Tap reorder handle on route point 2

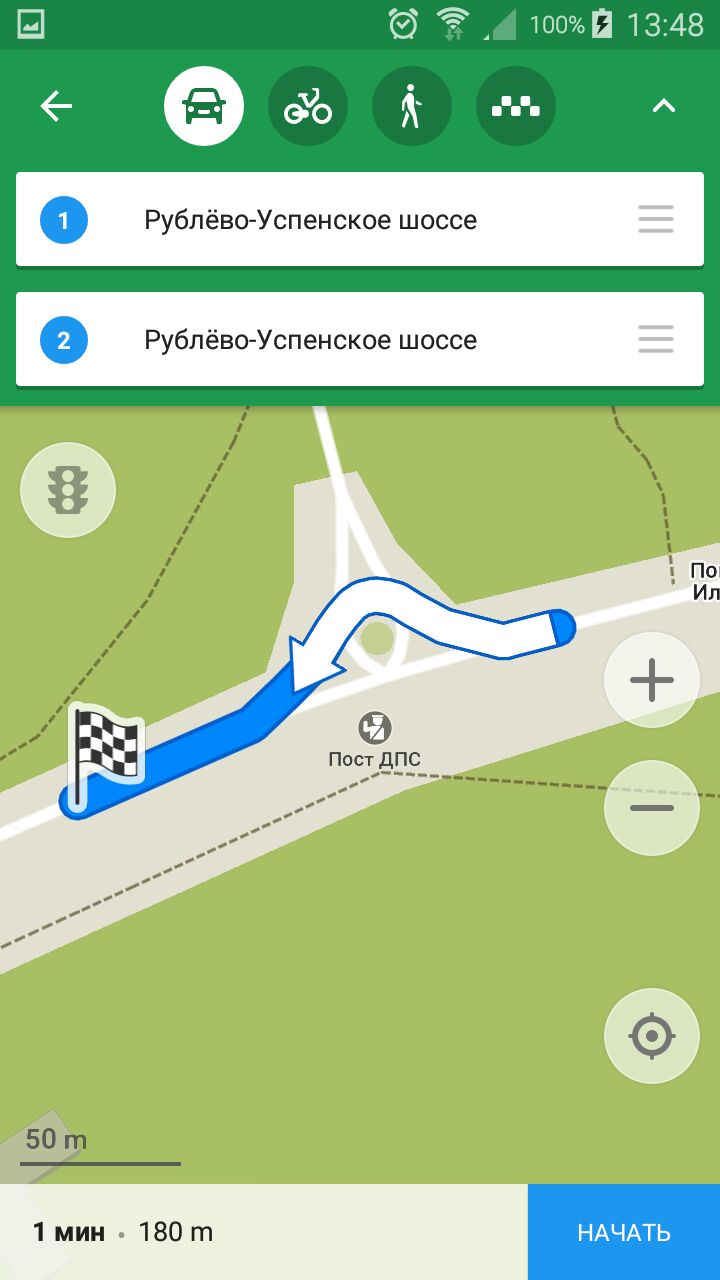click(x=656, y=340)
